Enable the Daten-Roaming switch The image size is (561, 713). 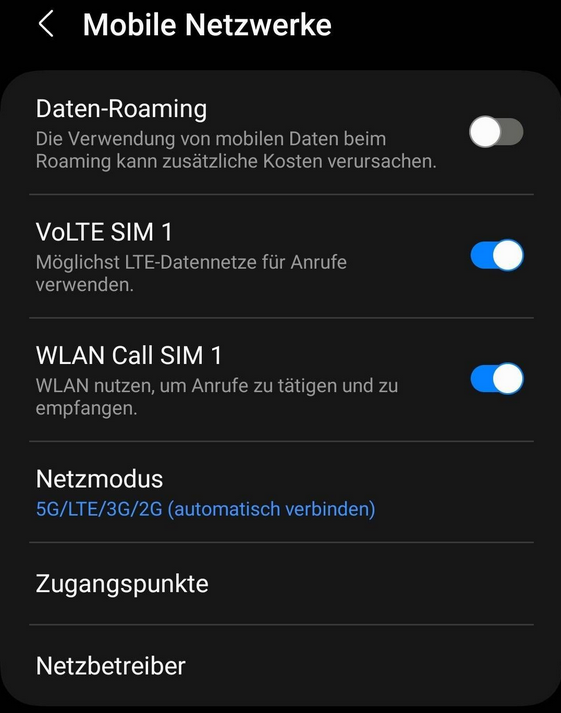coord(496,132)
